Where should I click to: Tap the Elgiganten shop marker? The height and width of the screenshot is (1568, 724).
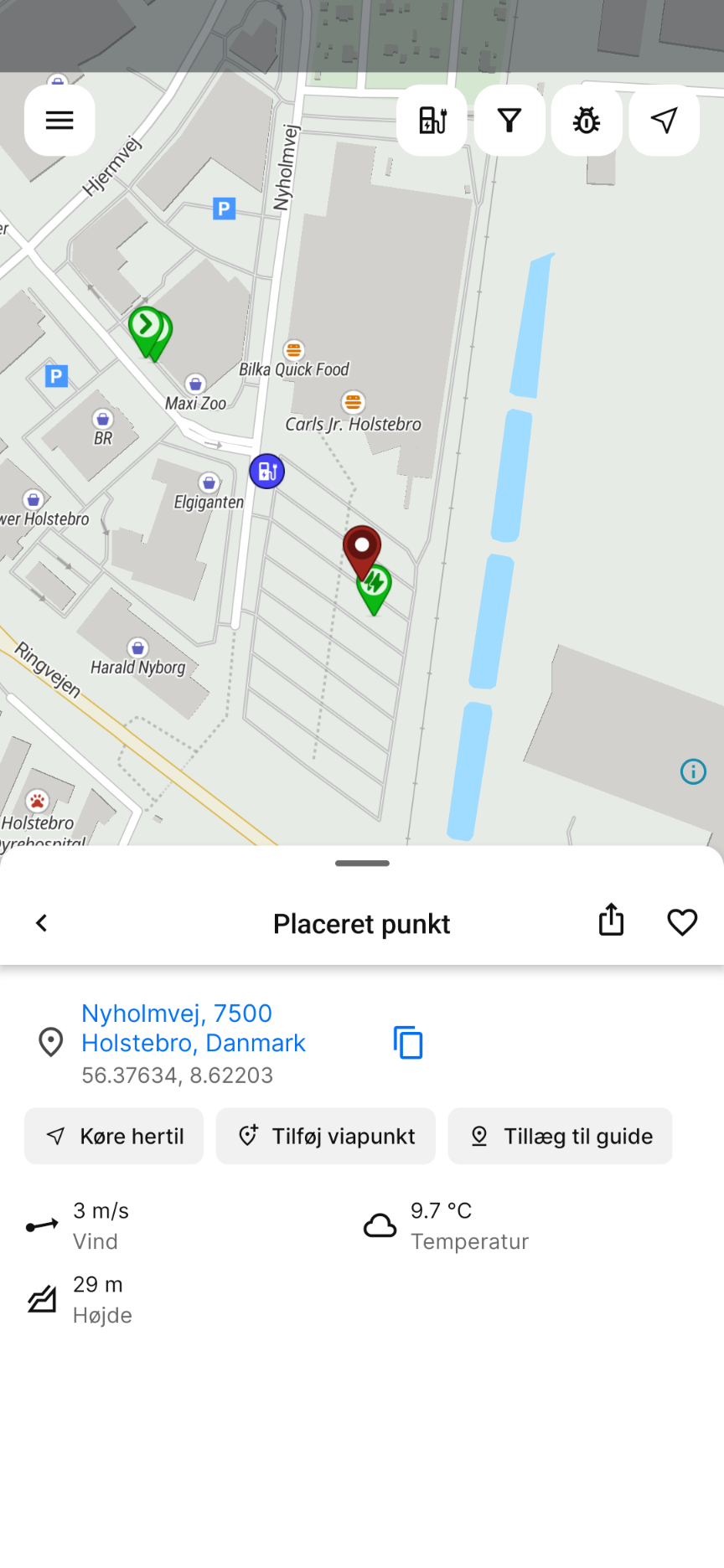click(209, 483)
